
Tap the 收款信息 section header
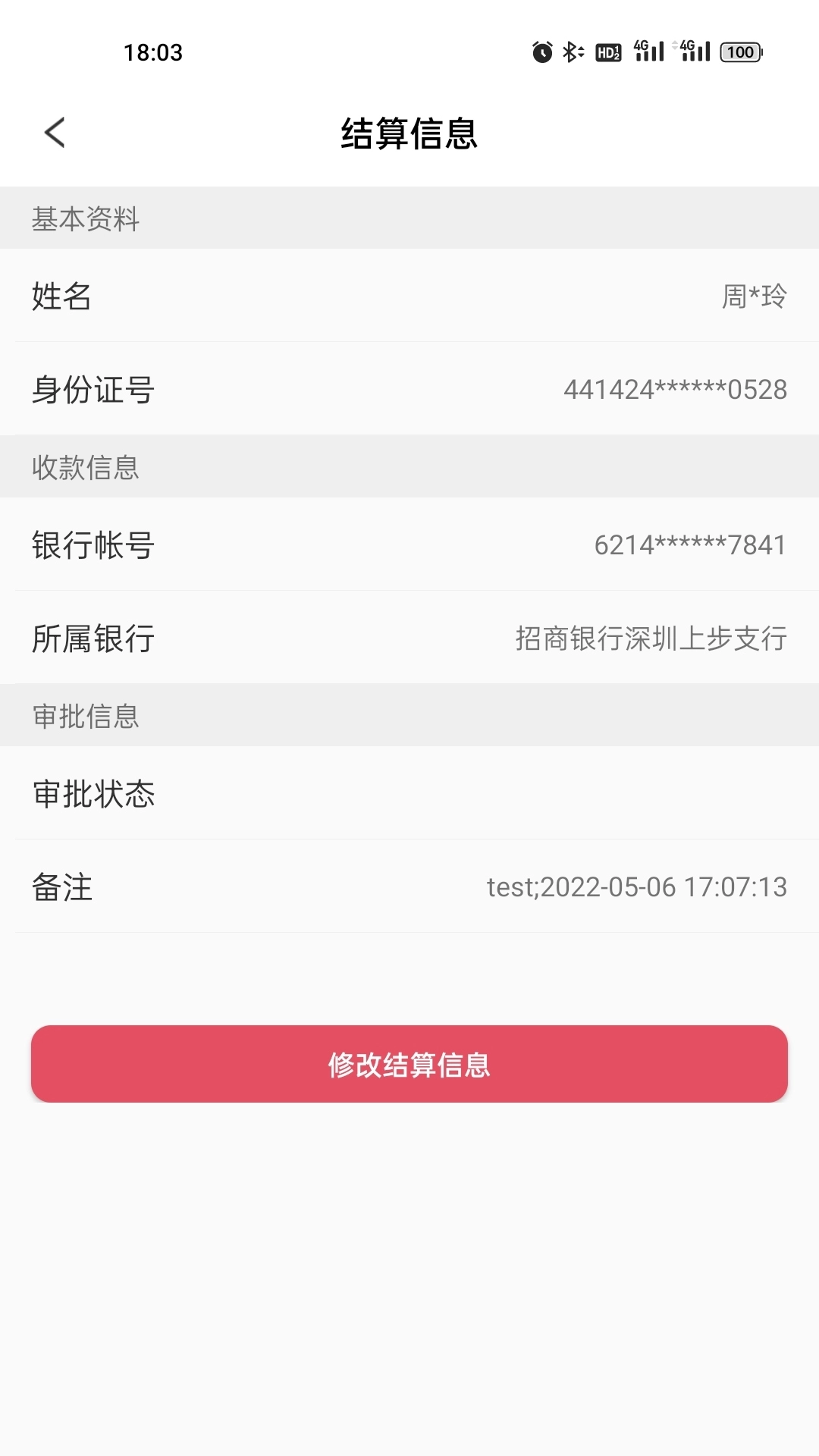pos(86,469)
